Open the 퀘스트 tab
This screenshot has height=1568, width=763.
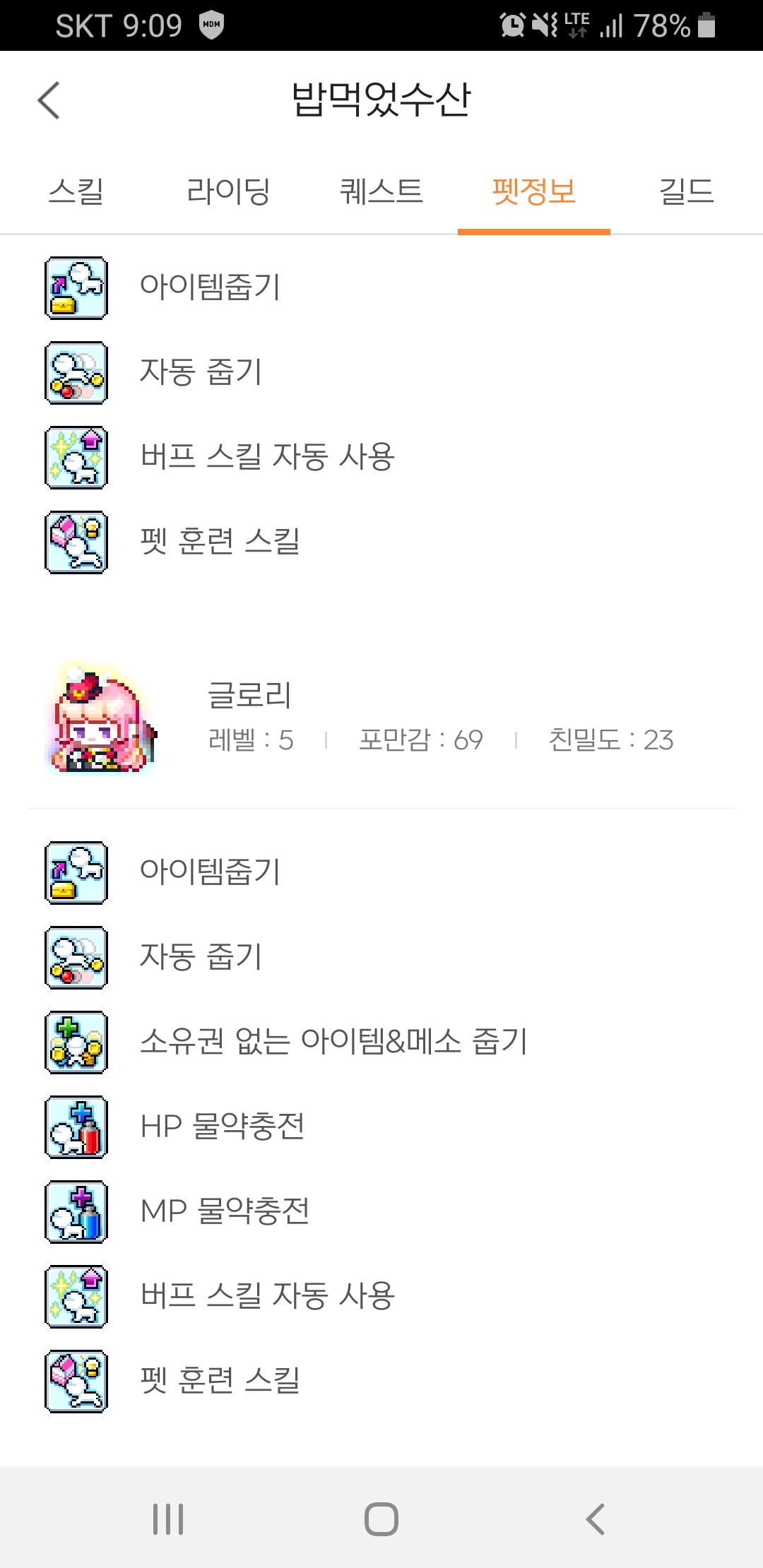pos(381,191)
